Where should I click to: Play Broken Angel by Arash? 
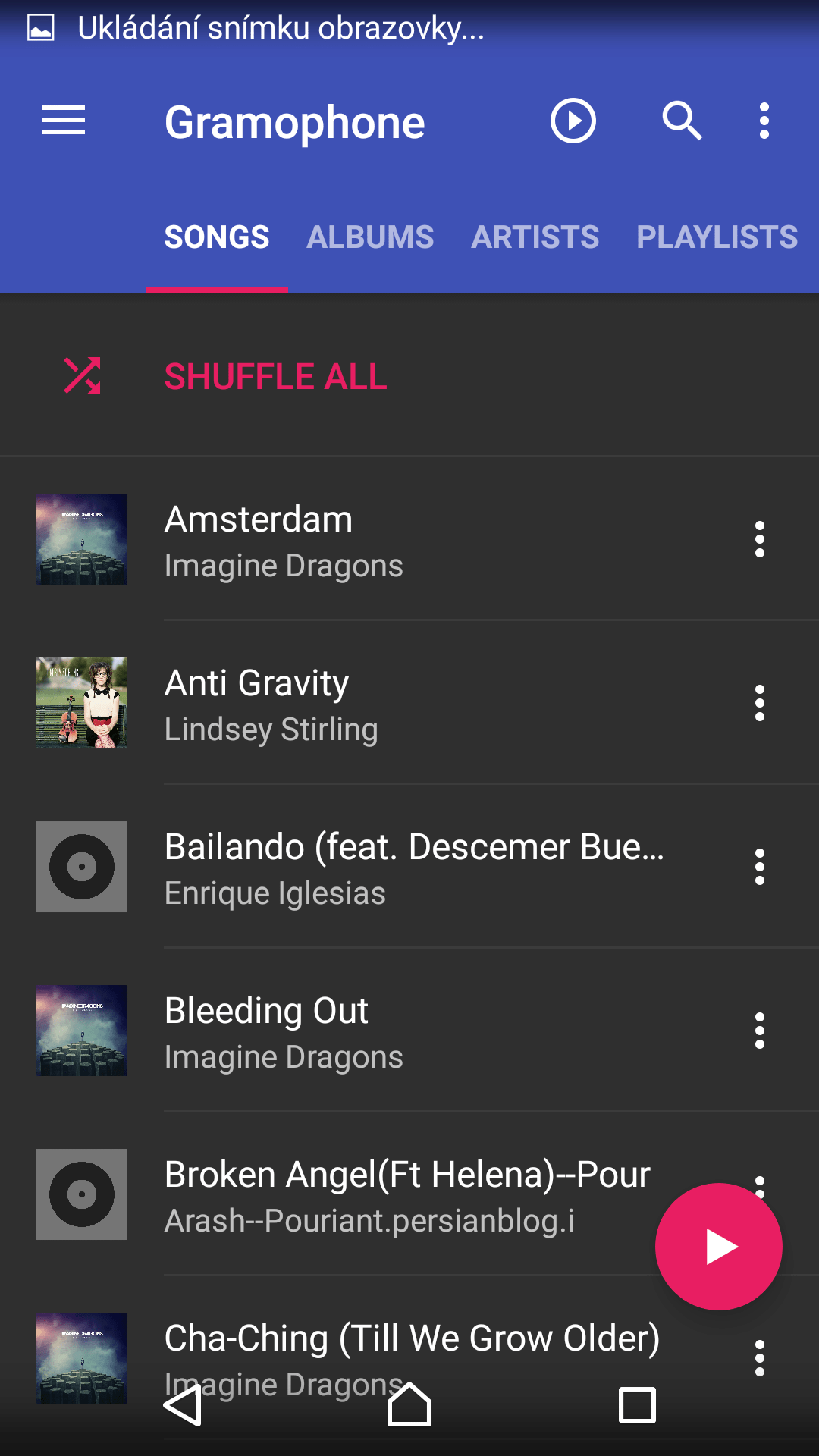point(326,1194)
